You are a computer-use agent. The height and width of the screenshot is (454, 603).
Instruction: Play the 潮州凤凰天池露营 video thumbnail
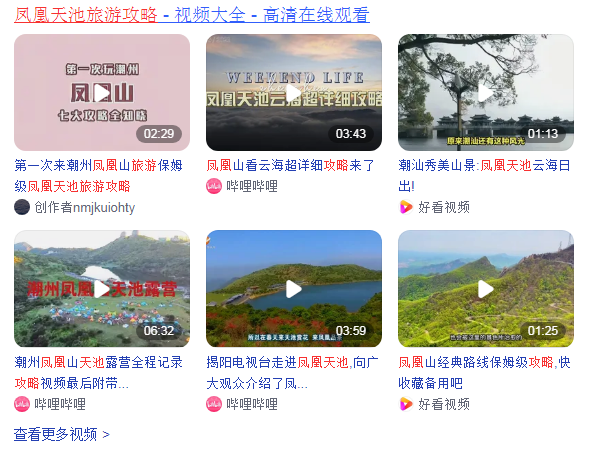pyautogui.click(x=101, y=289)
